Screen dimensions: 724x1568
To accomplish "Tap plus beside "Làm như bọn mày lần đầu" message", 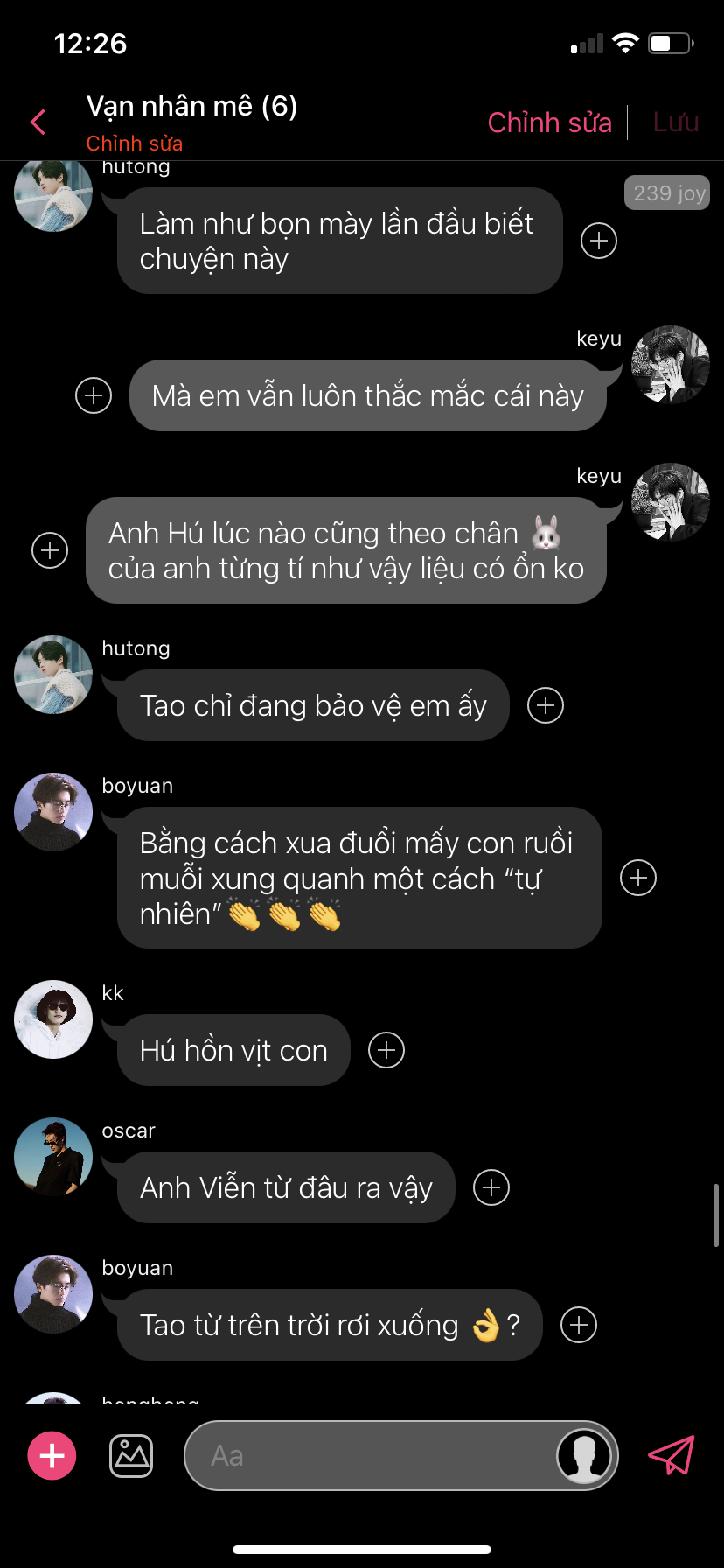I will tap(599, 241).
